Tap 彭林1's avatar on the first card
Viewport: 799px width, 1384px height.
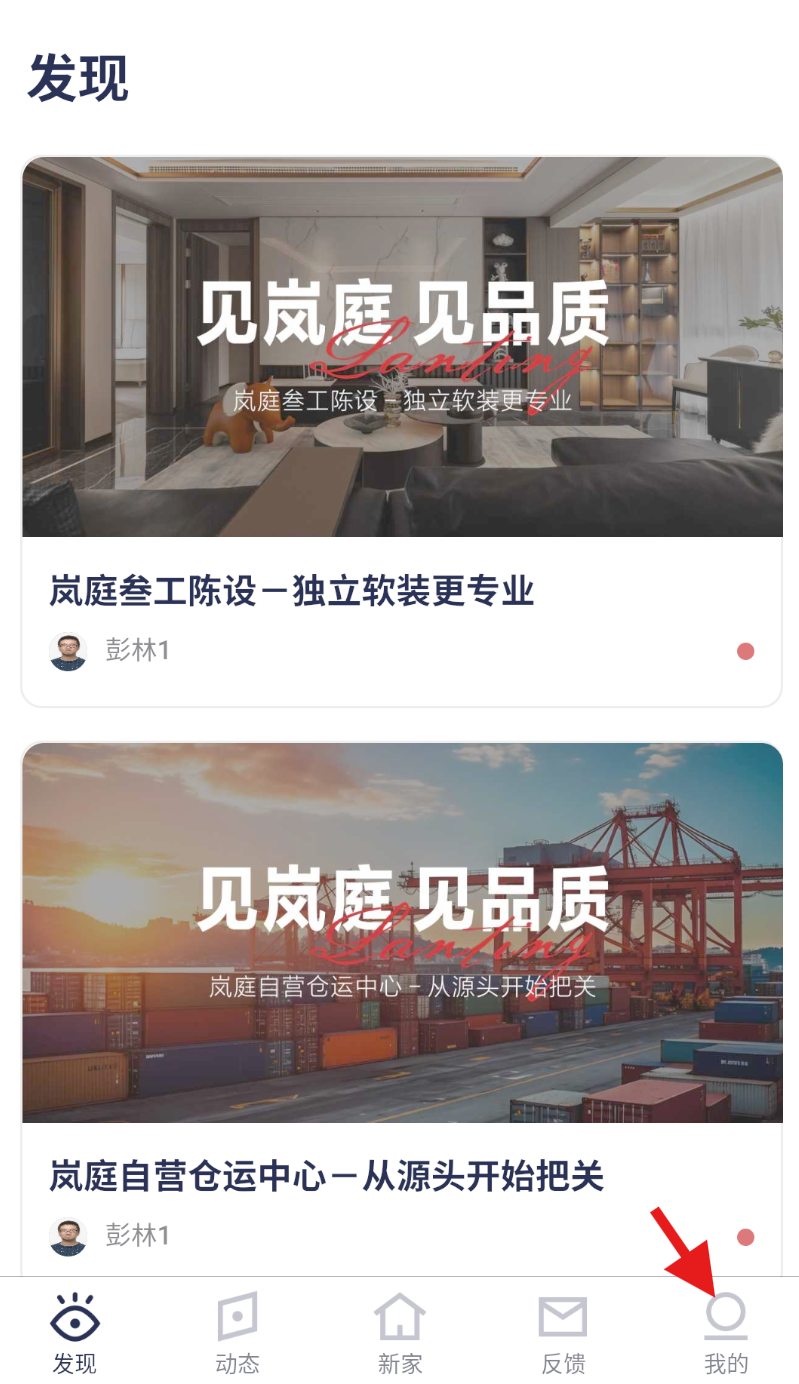click(68, 650)
